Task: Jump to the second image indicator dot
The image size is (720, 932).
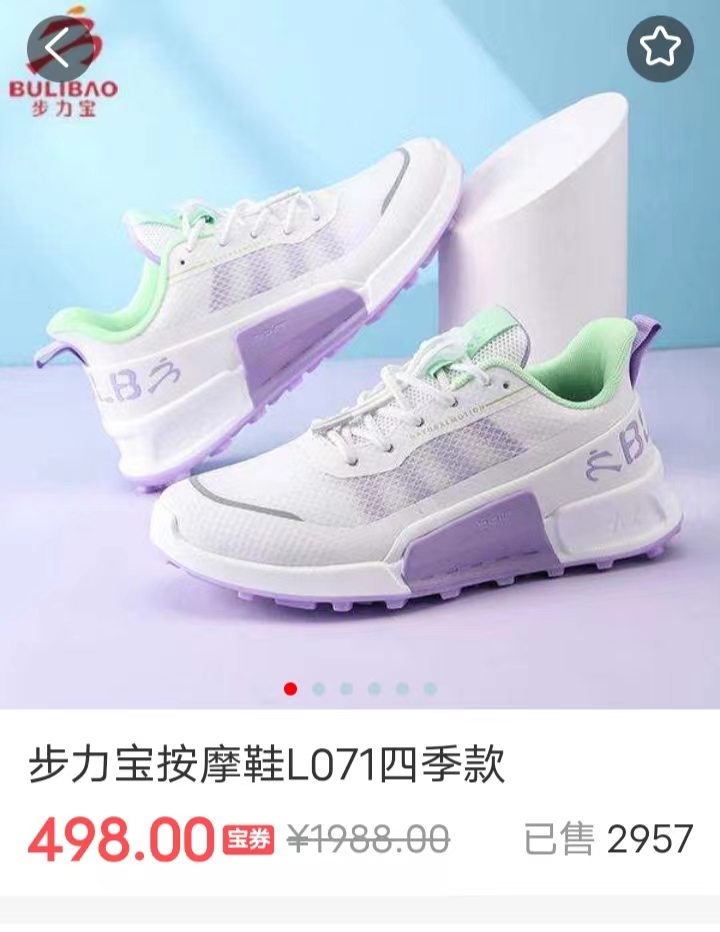Action: pyautogui.click(x=318, y=688)
